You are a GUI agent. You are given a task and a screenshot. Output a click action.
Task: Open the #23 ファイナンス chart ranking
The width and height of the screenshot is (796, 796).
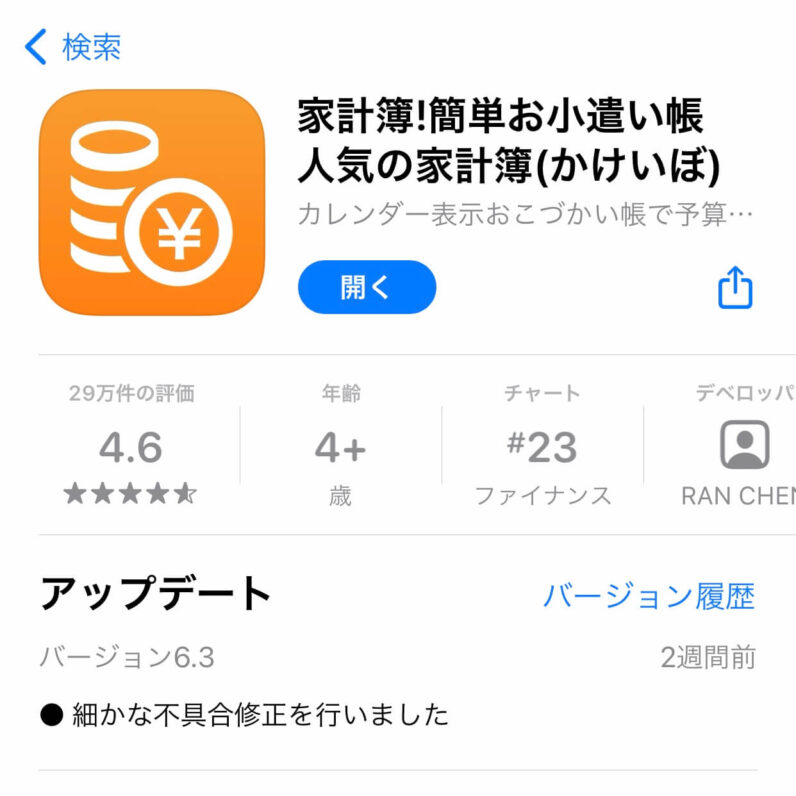click(x=542, y=448)
